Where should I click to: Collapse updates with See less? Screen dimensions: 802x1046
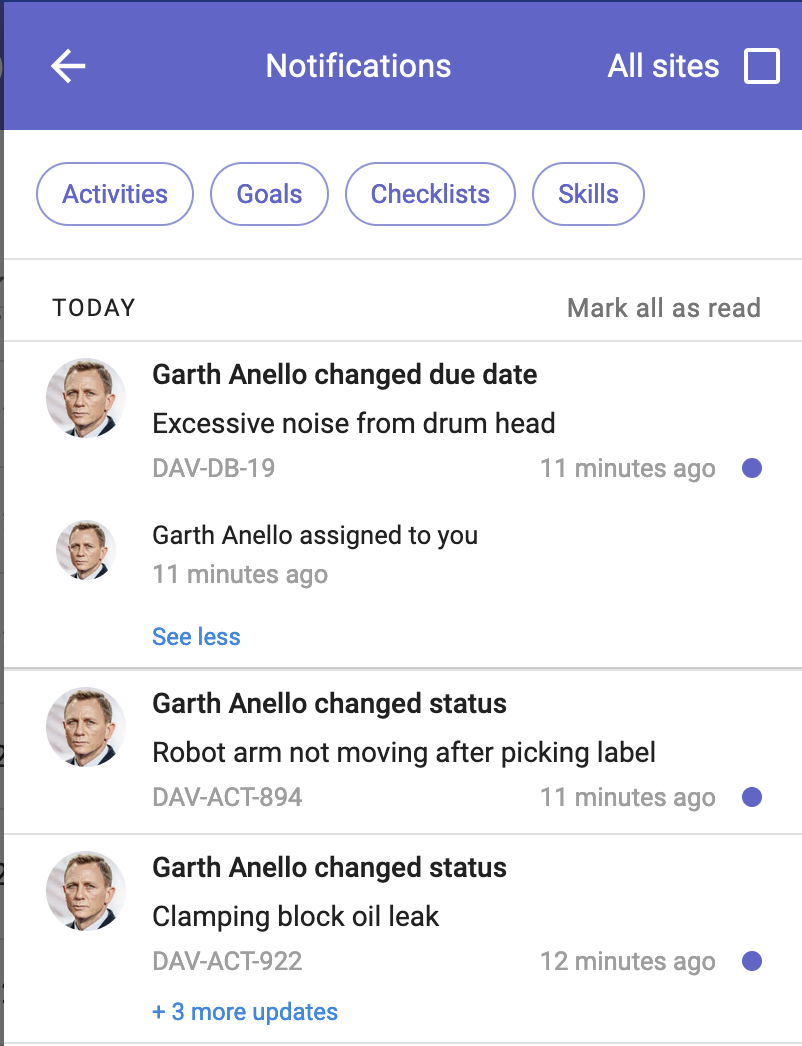(196, 637)
